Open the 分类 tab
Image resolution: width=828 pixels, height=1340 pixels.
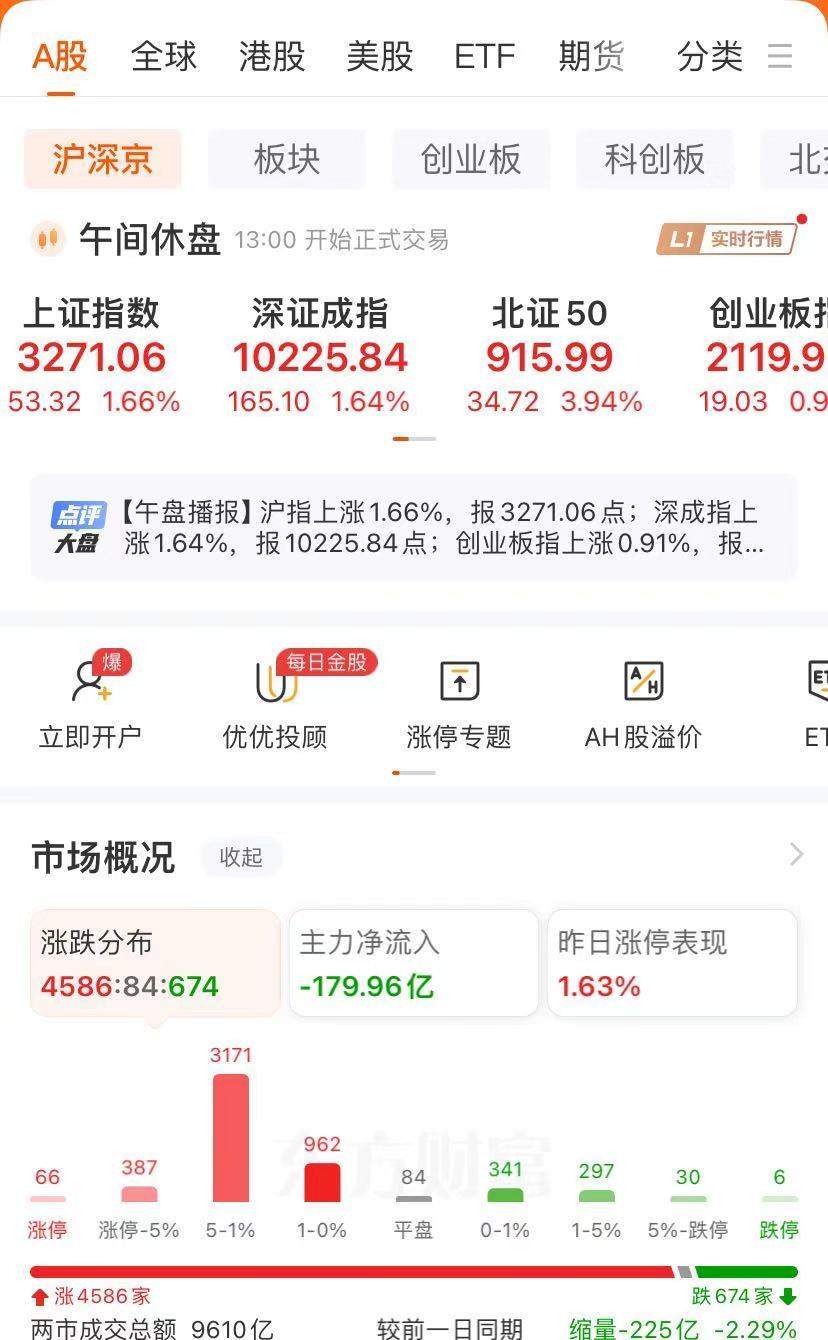pyautogui.click(x=709, y=56)
